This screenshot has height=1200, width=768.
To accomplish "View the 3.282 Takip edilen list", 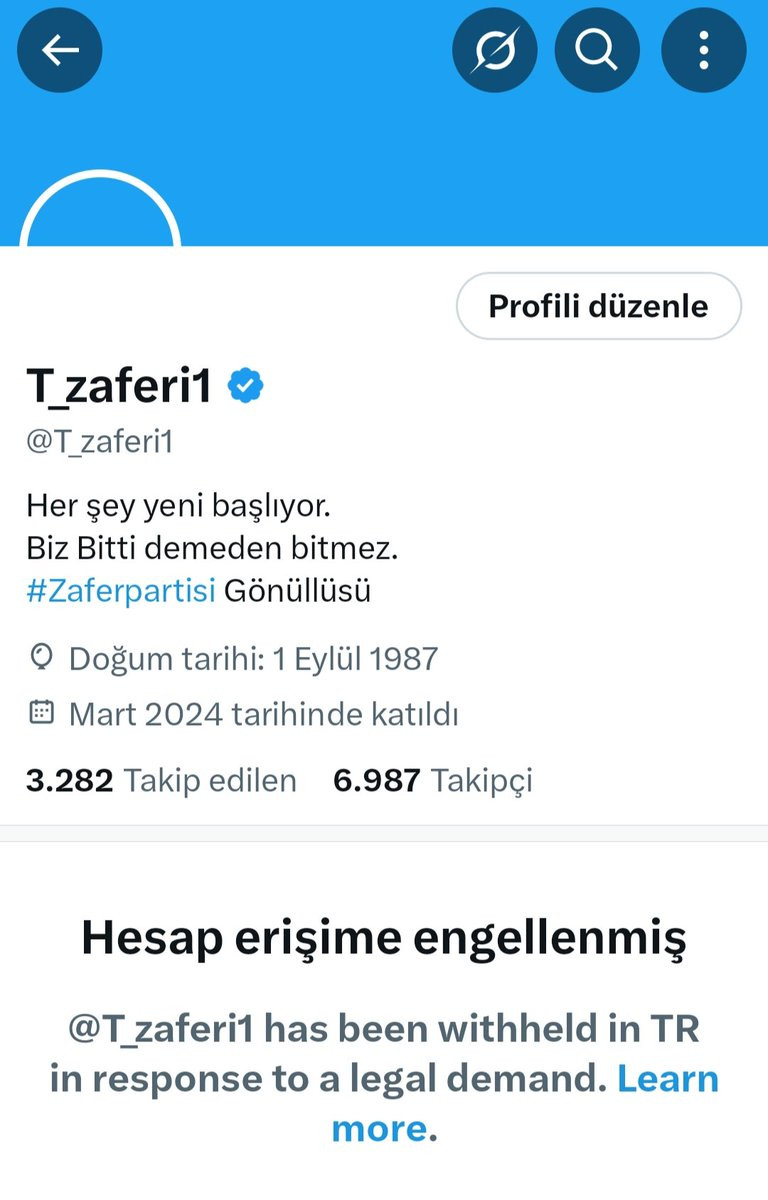I will click(x=161, y=780).
